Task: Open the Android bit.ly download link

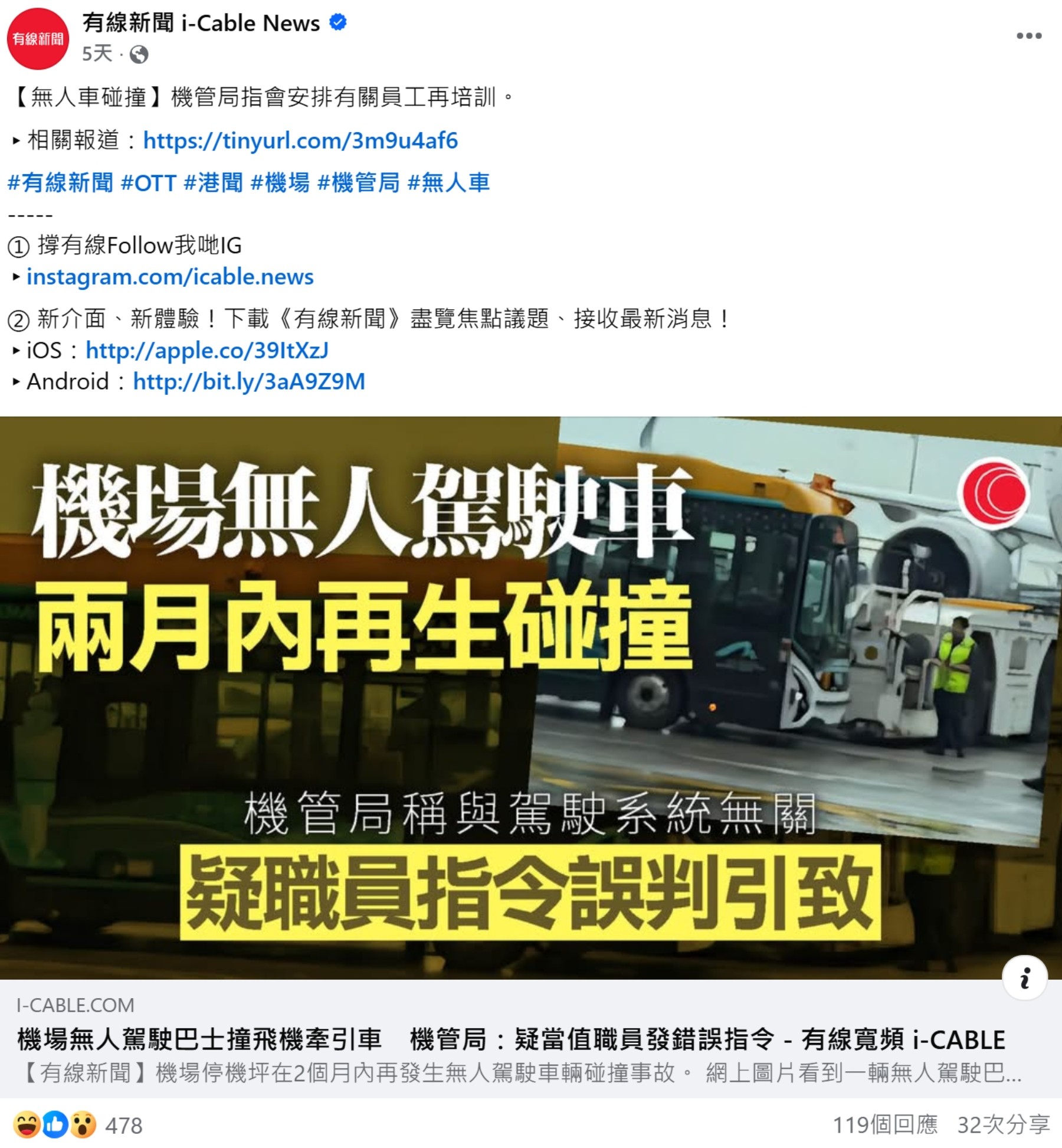Action: click(x=249, y=382)
